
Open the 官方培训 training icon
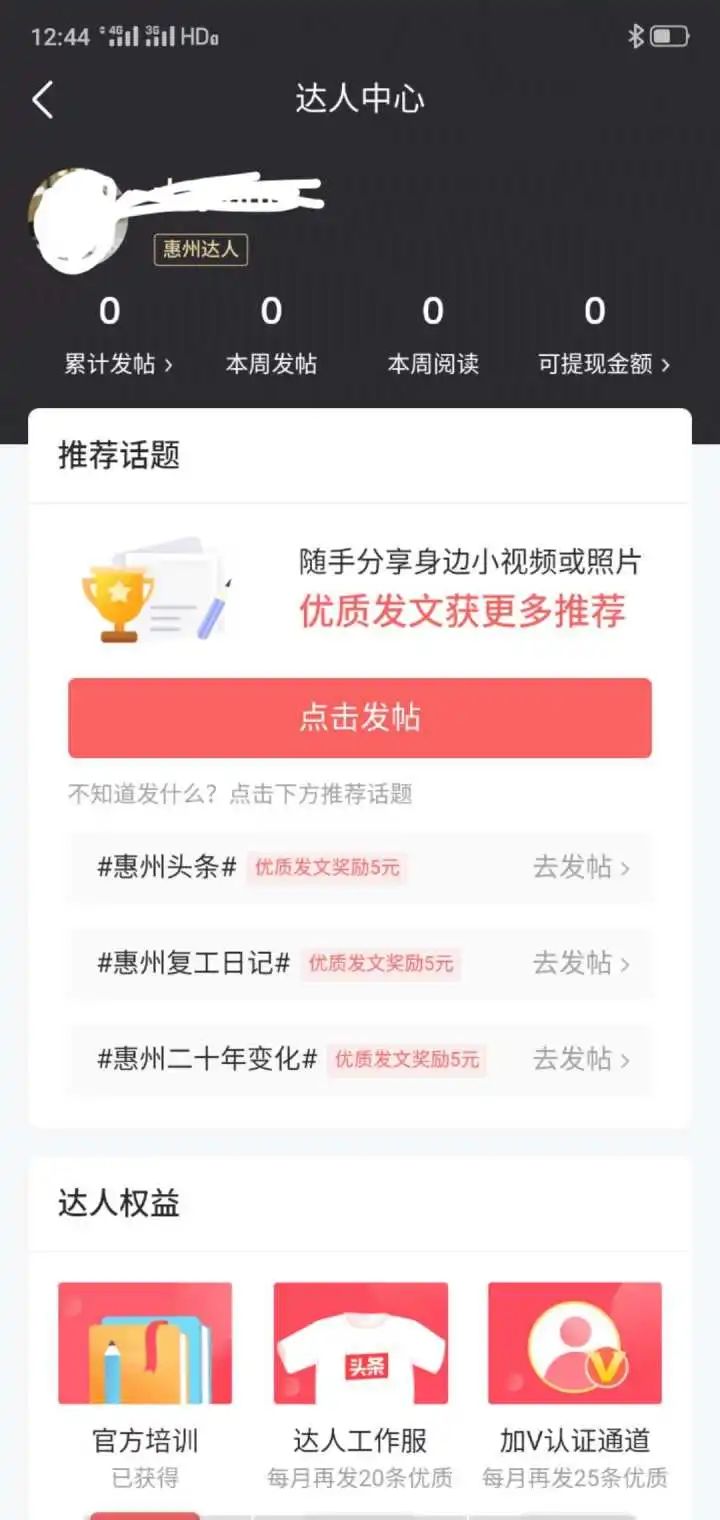145,1344
